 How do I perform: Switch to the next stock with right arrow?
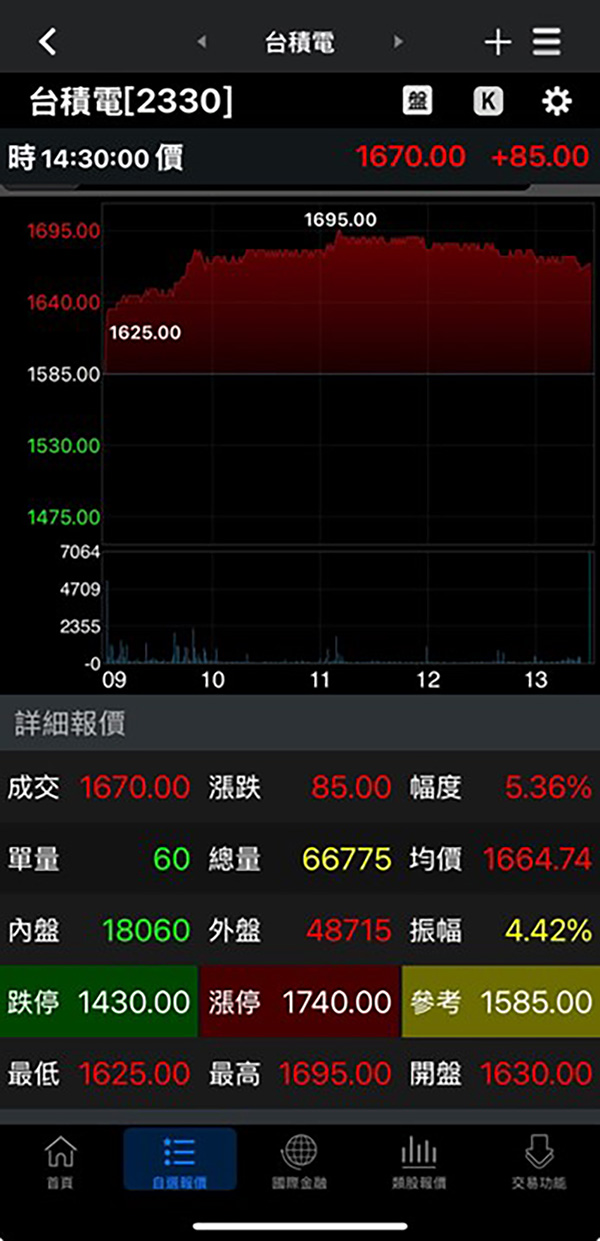[x=398, y=42]
